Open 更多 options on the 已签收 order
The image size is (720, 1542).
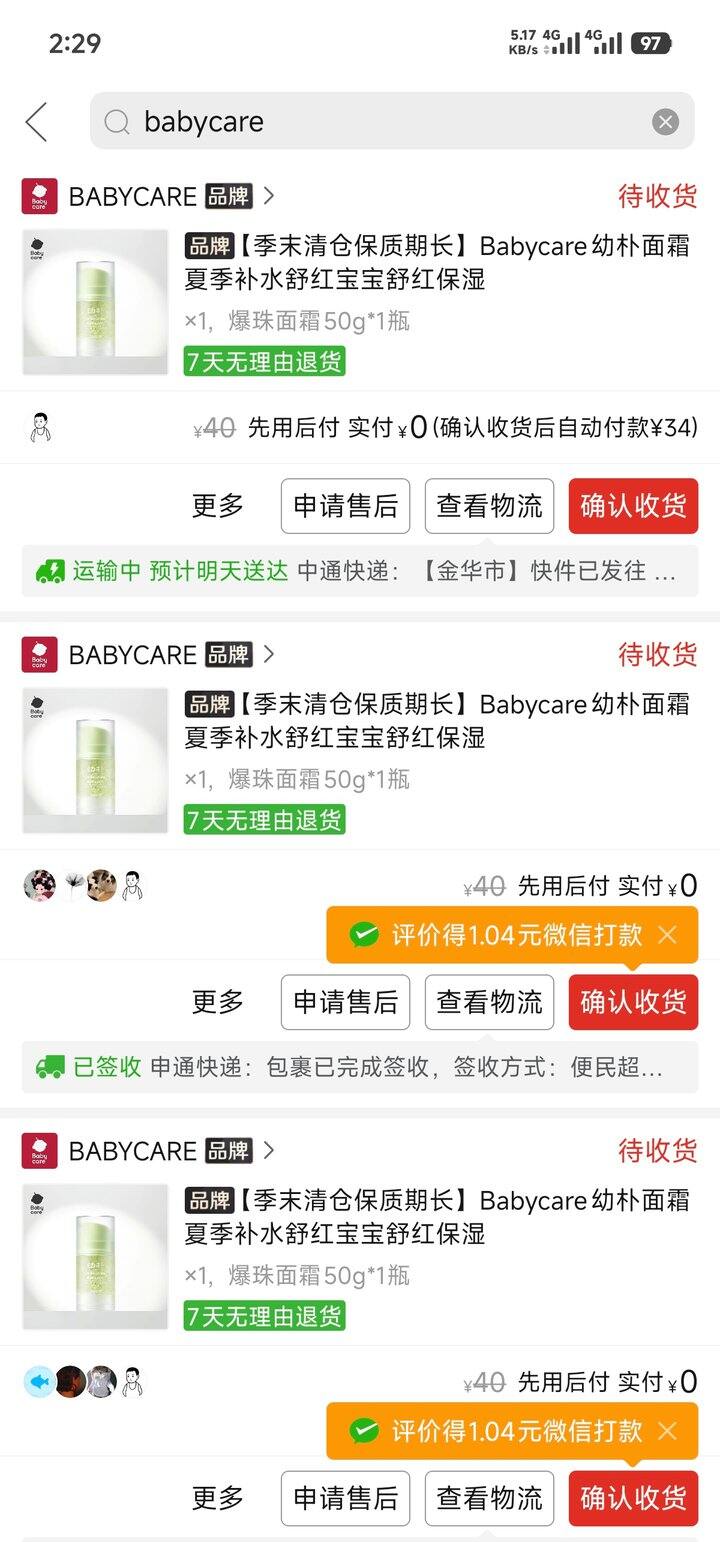click(218, 1002)
